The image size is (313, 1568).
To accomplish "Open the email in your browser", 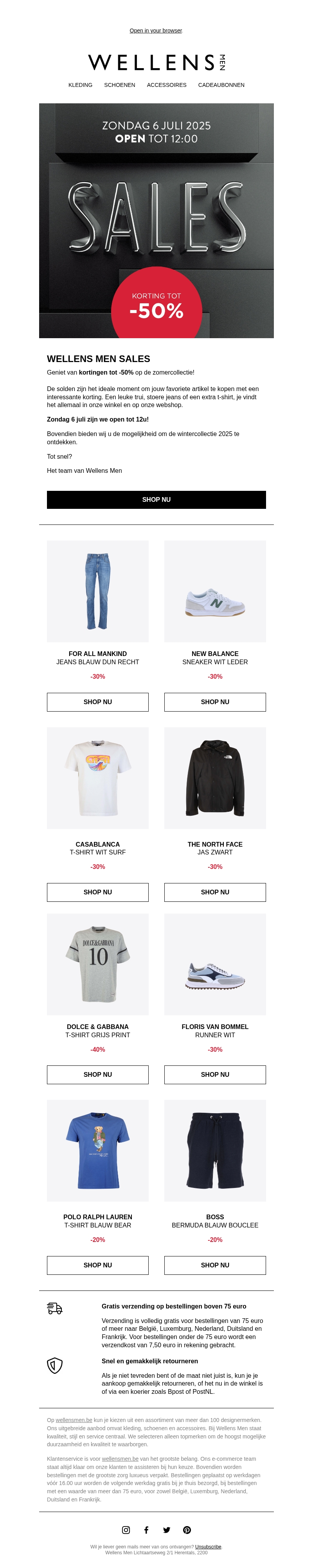I will coord(156,31).
